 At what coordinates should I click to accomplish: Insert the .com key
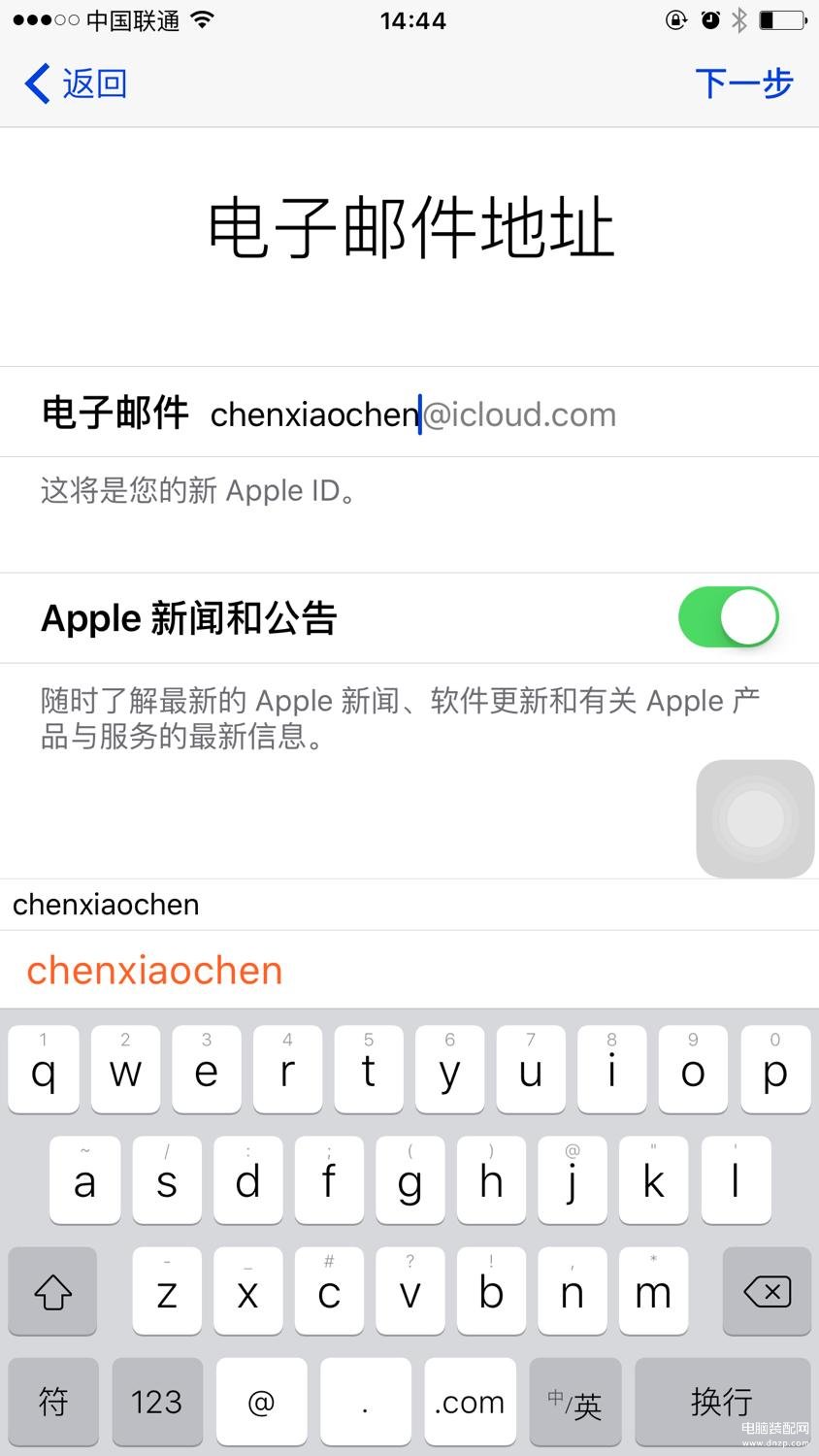[x=470, y=1402]
